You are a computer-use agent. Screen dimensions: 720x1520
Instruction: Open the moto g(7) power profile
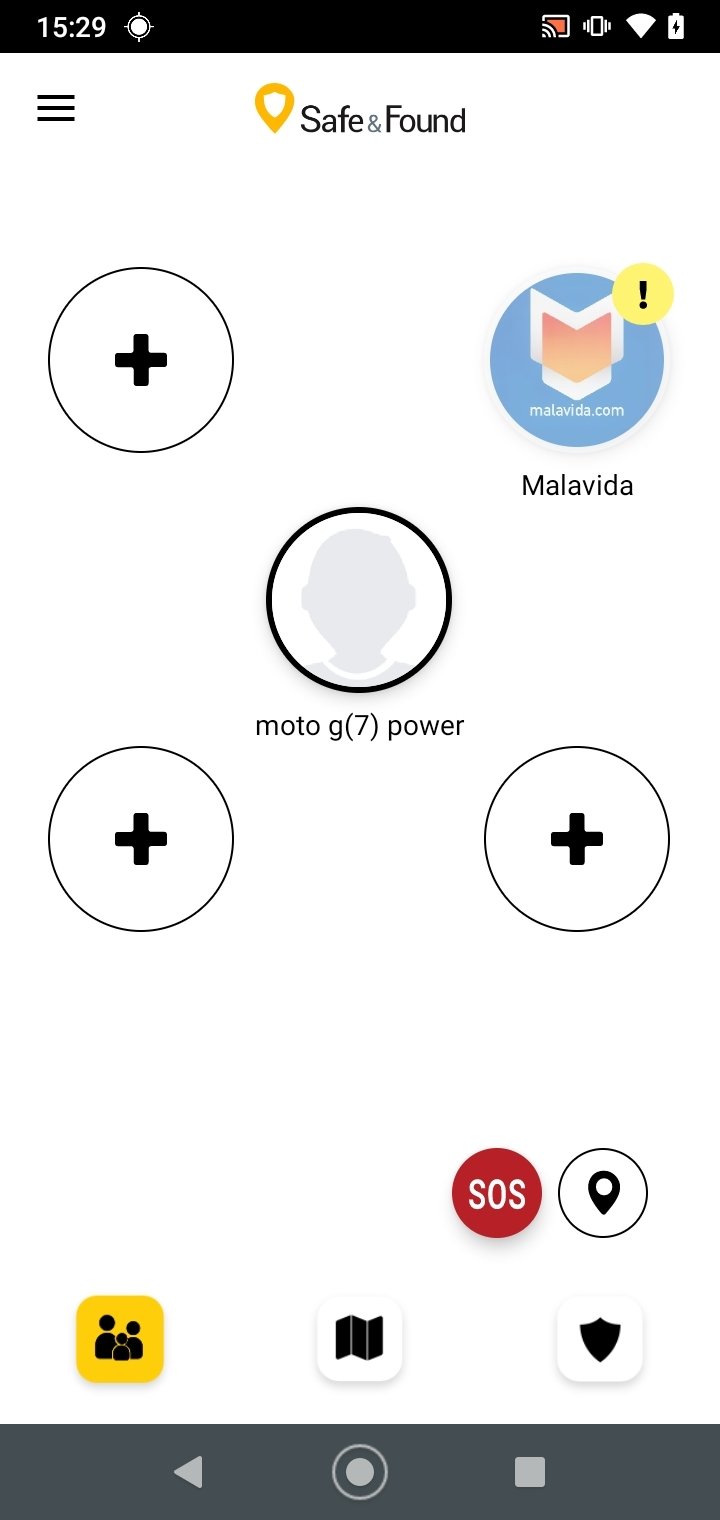pyautogui.click(x=359, y=599)
